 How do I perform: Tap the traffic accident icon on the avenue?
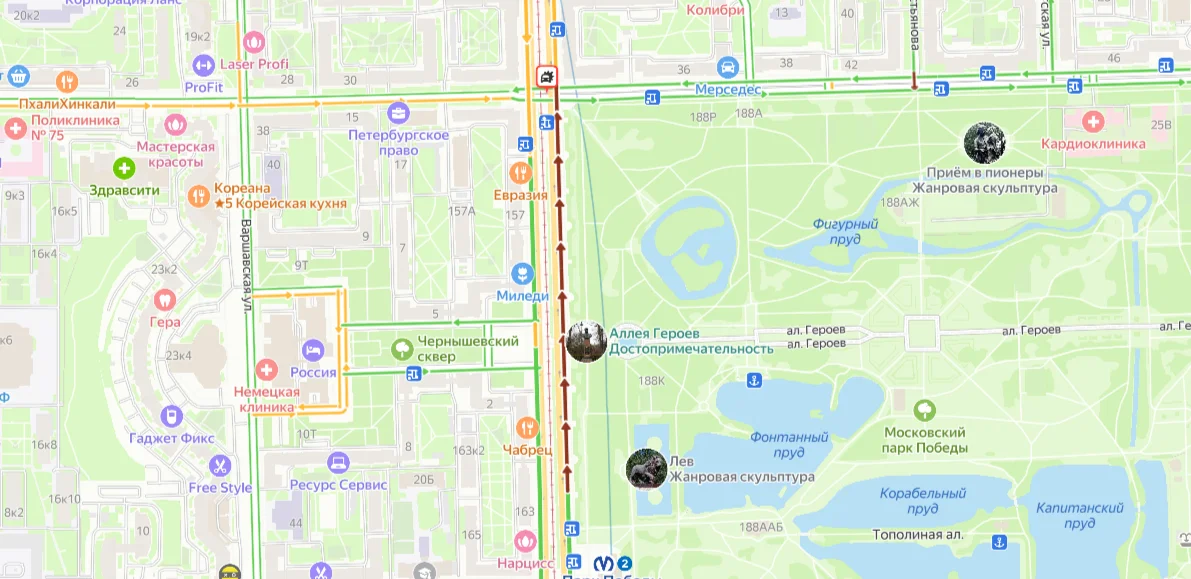coord(546,77)
